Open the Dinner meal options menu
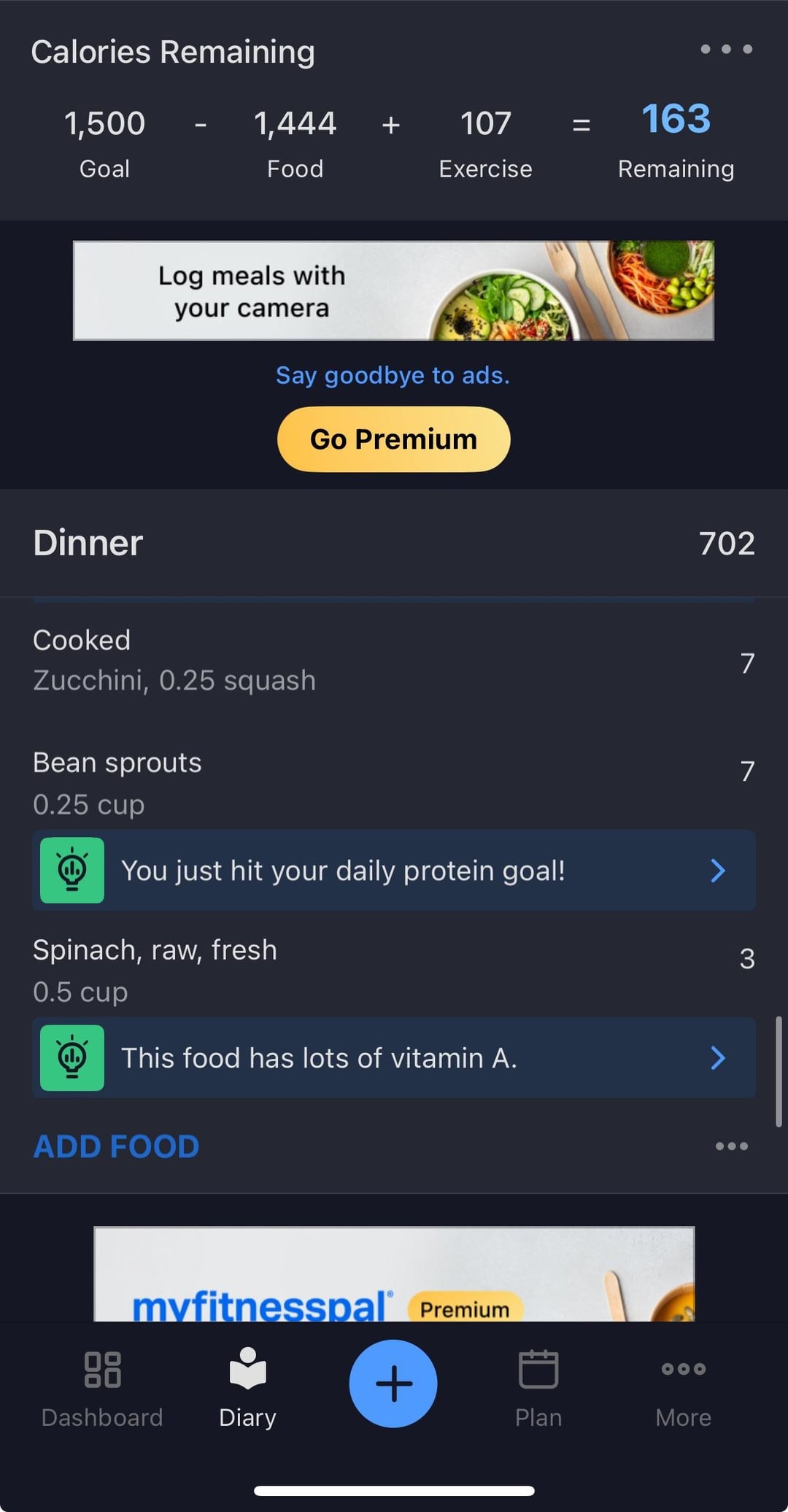 (731, 1146)
